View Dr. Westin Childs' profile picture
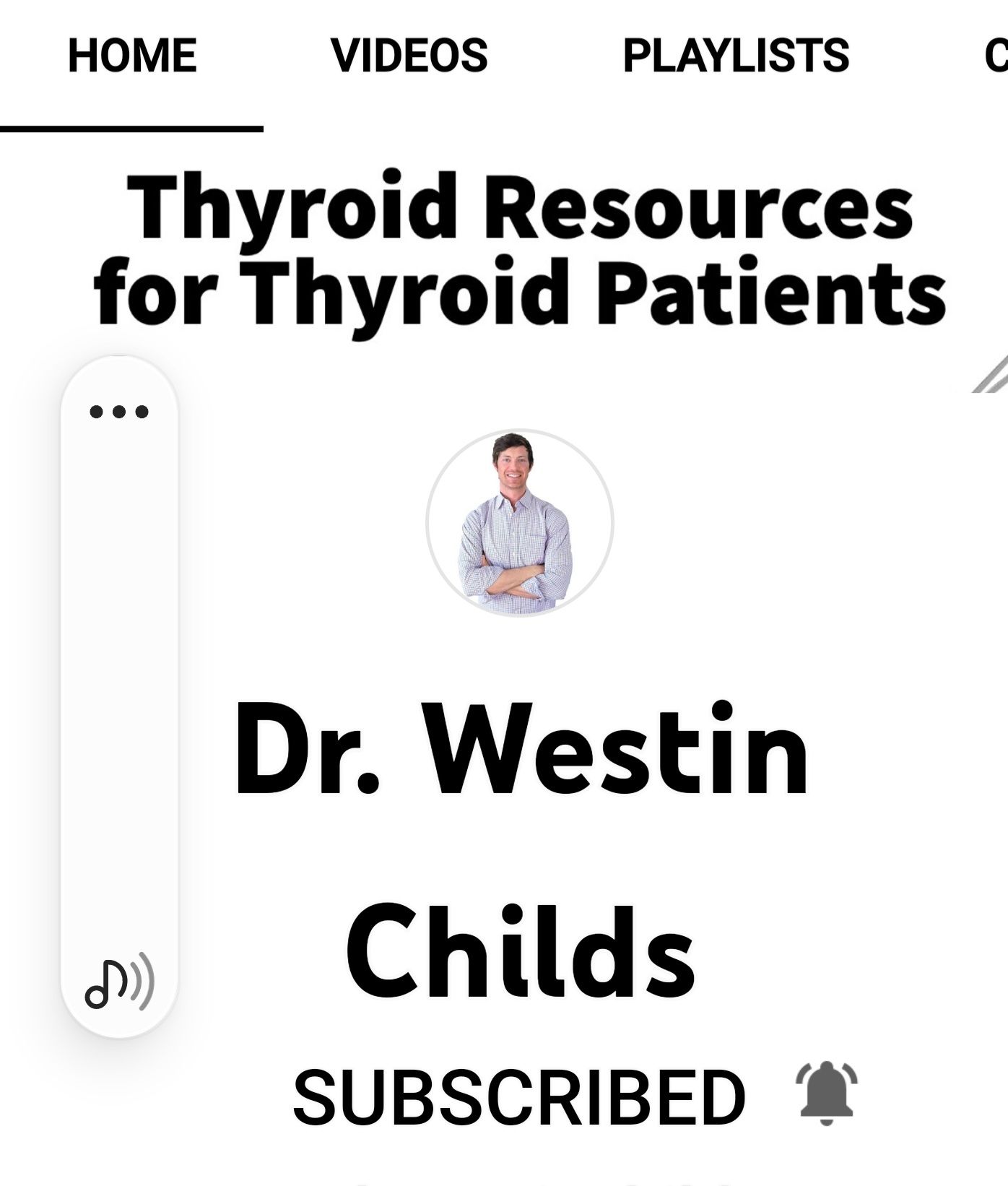The width and height of the screenshot is (1008, 1186). point(519,523)
